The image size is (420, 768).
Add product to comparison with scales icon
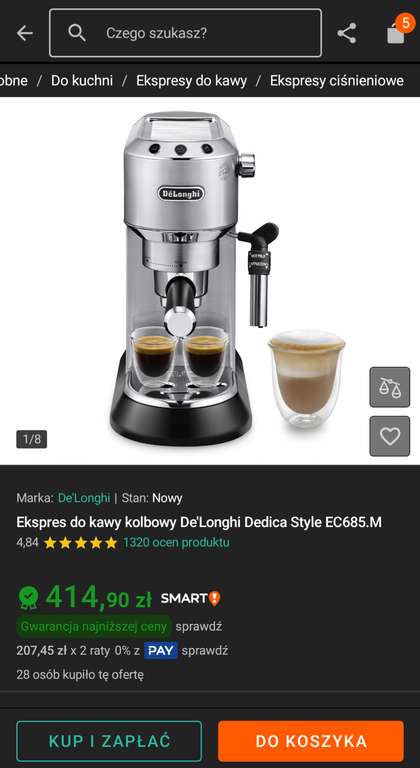pos(390,387)
